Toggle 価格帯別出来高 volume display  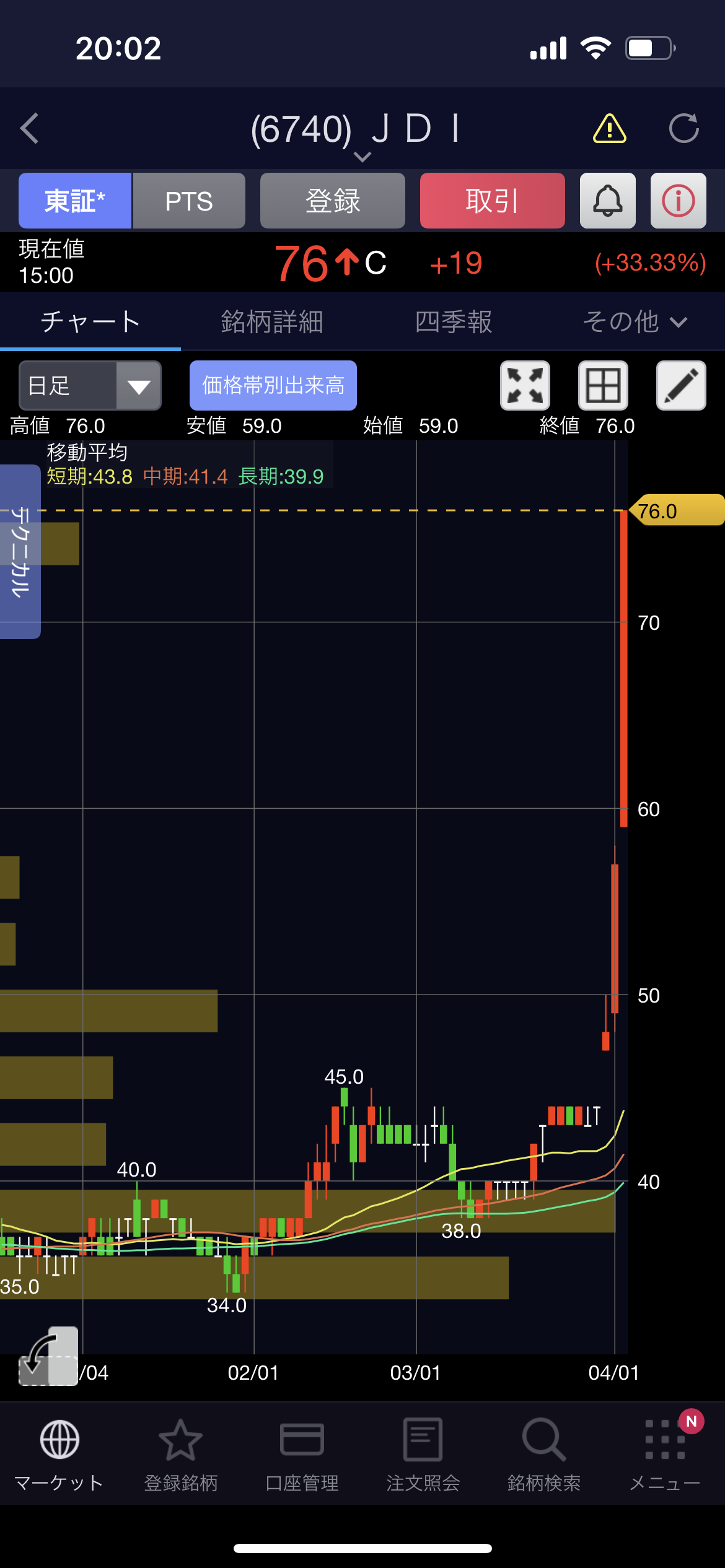pos(273,385)
